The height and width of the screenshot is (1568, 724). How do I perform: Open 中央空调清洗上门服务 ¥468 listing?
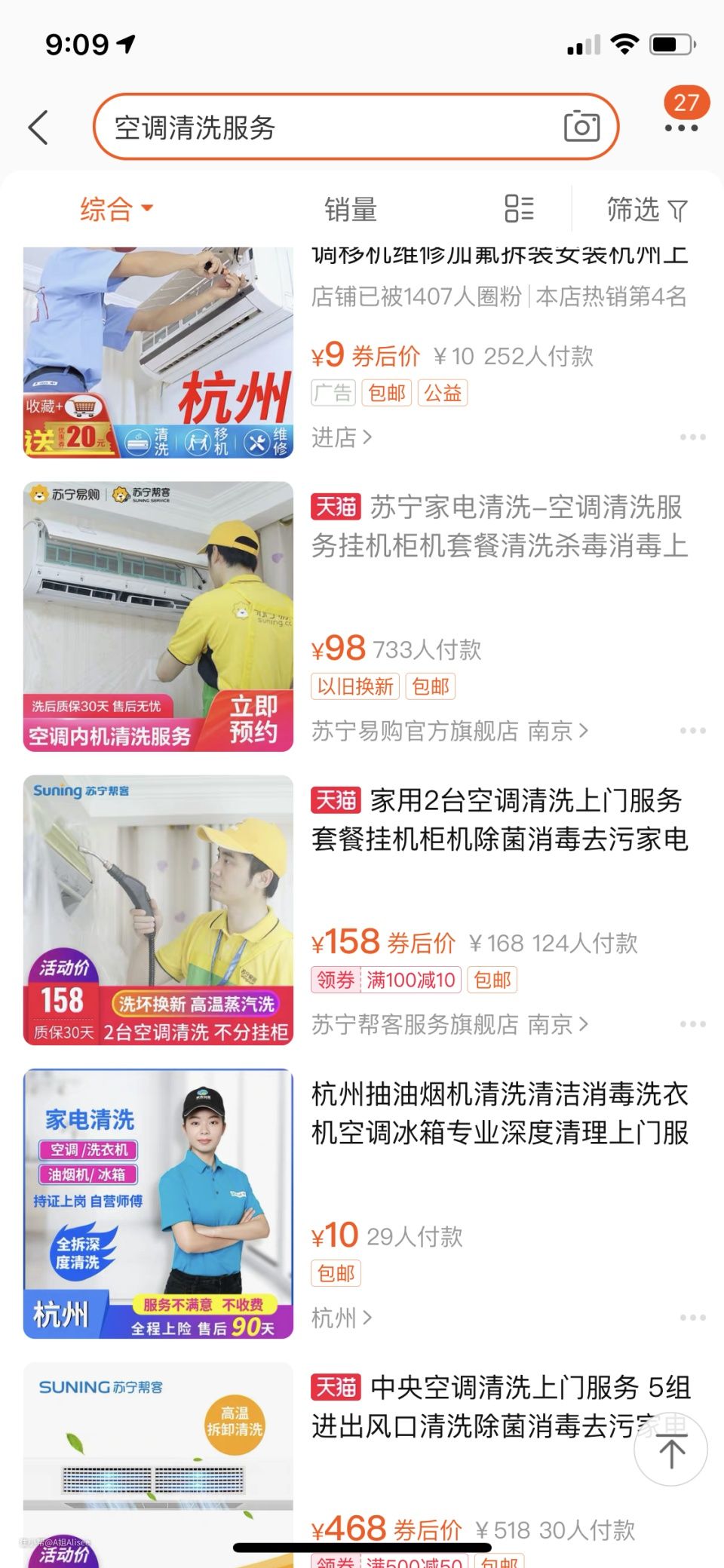(x=483, y=1407)
